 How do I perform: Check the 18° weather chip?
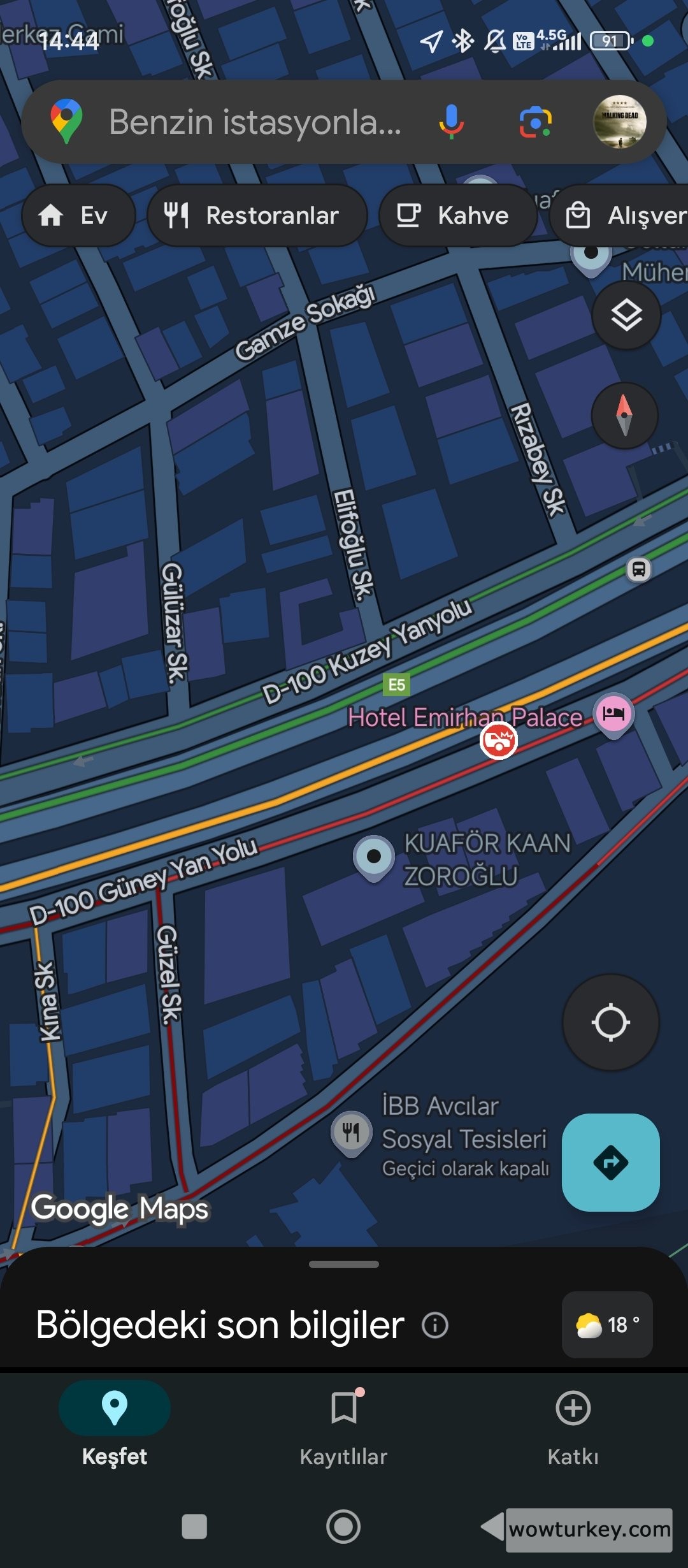(x=606, y=1325)
